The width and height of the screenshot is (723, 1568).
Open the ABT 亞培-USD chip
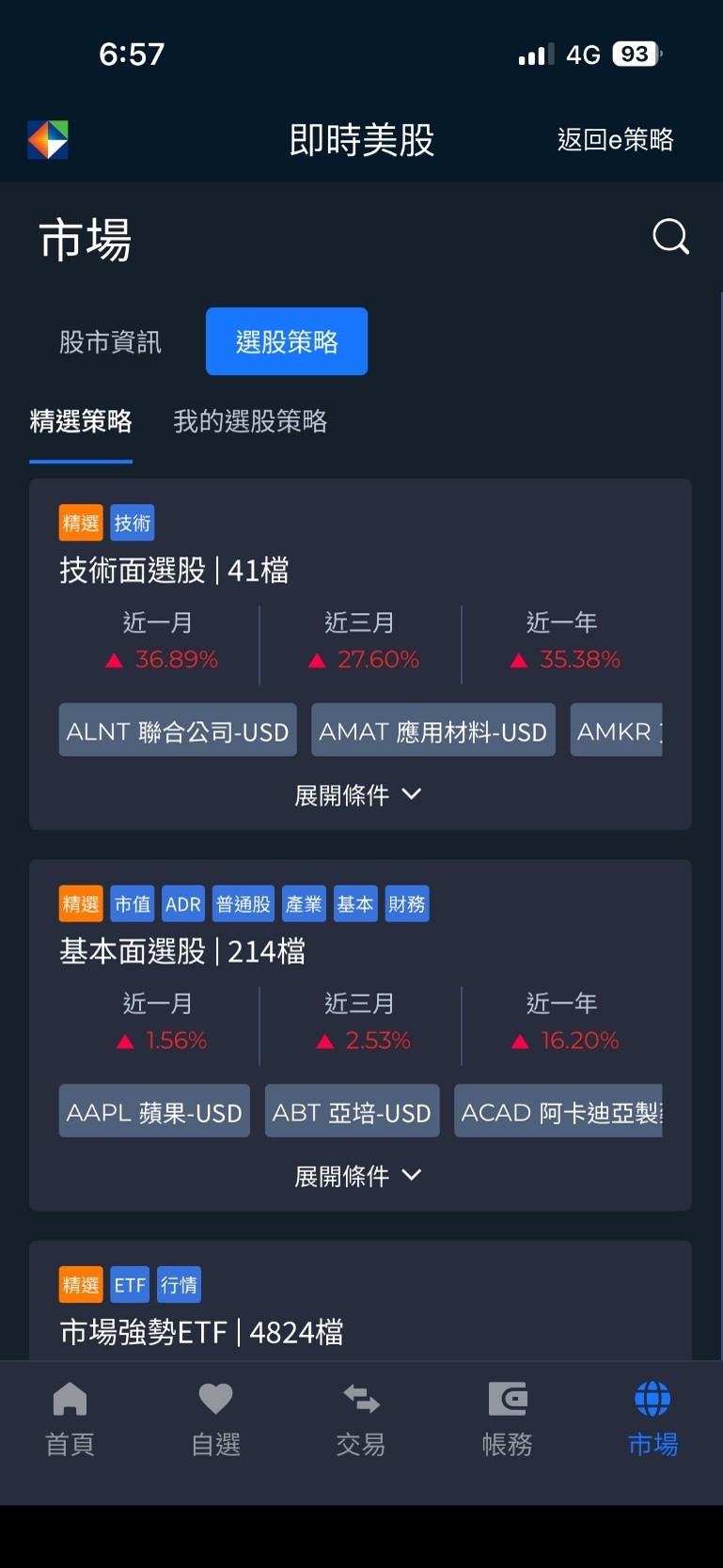[352, 1112]
